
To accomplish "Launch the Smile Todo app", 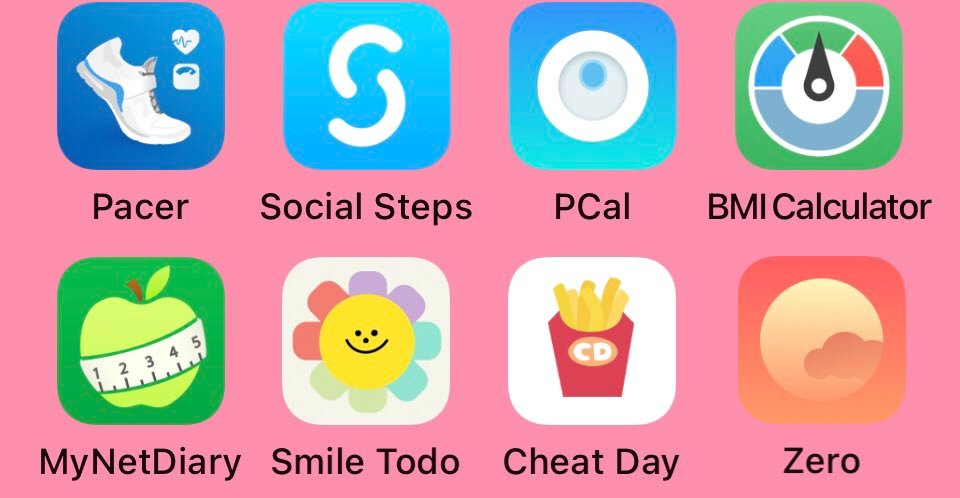I will click(366, 341).
